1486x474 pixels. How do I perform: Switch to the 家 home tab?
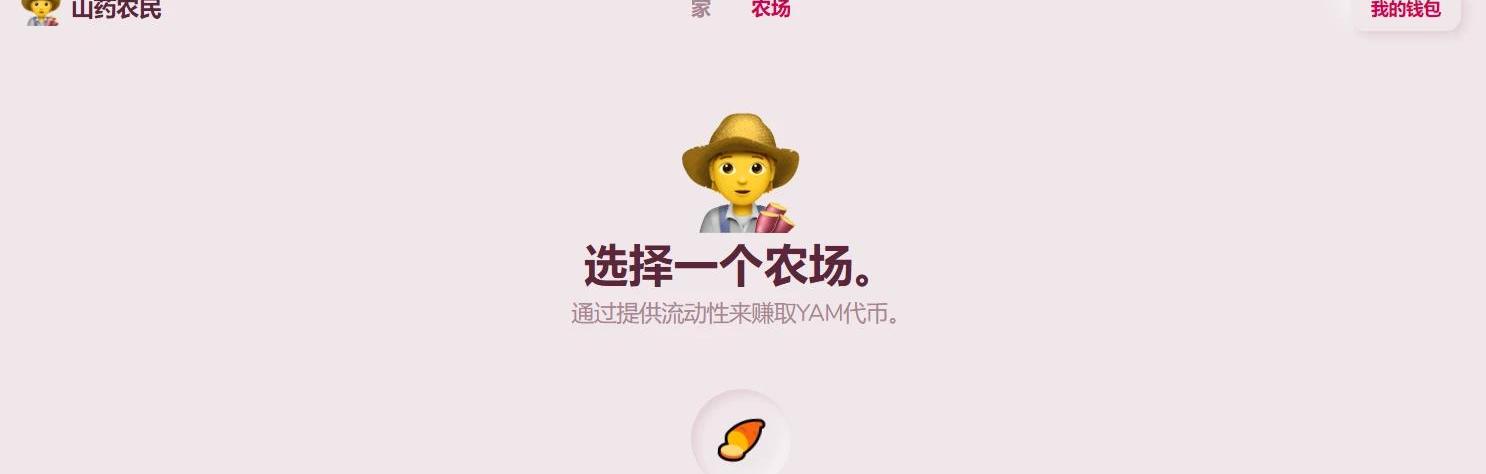coord(701,10)
